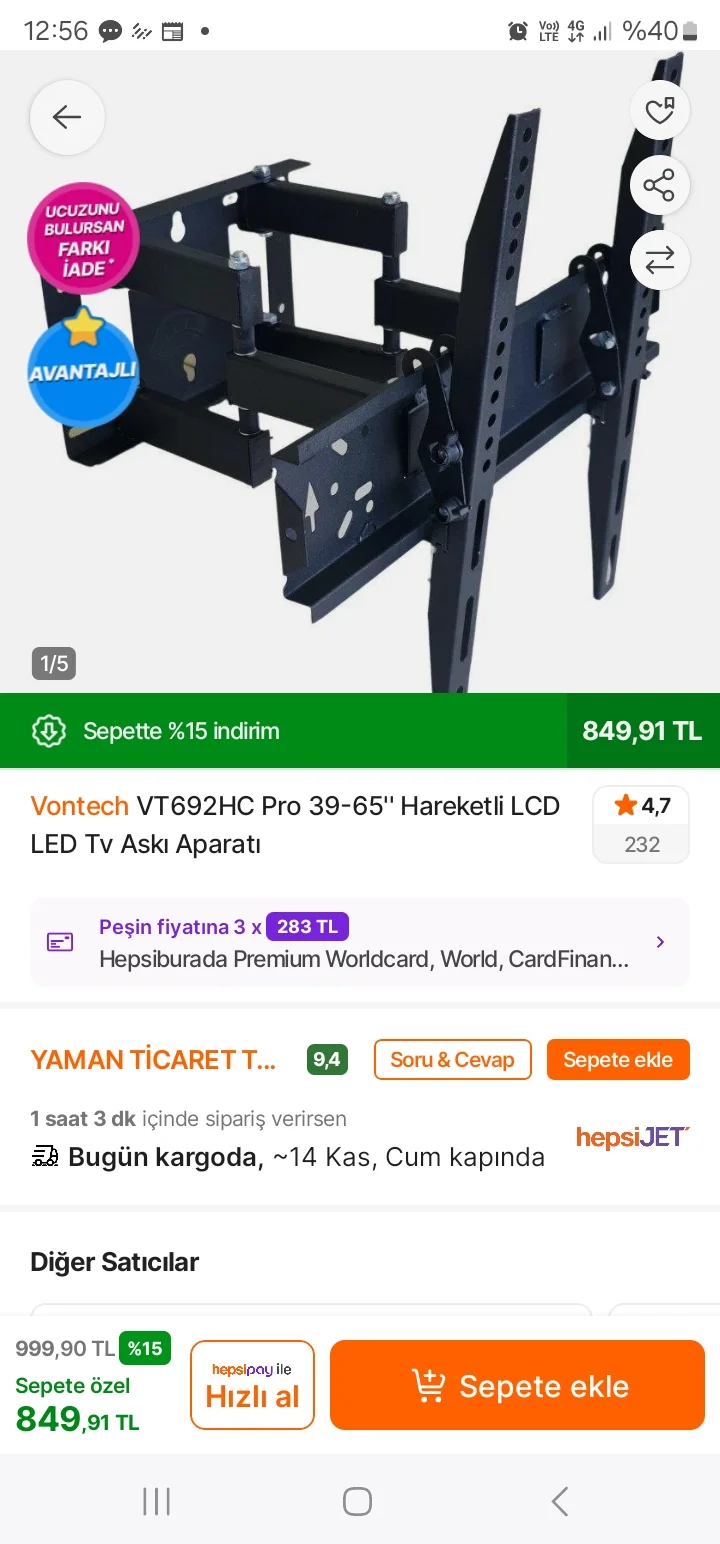Image resolution: width=720 pixels, height=1544 pixels.
Task: Open the compare products icon
Action: (660, 260)
